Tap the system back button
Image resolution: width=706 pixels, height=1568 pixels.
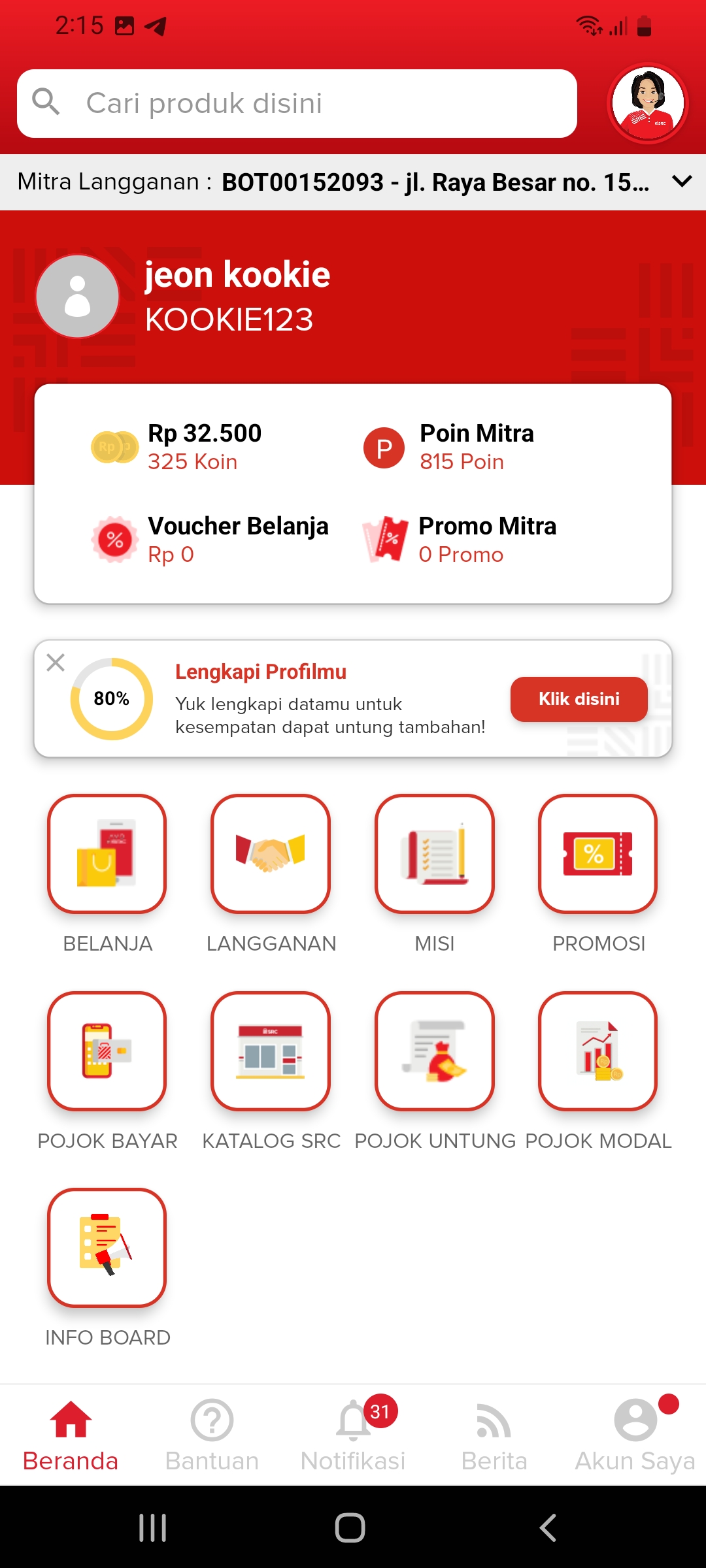[548, 1527]
